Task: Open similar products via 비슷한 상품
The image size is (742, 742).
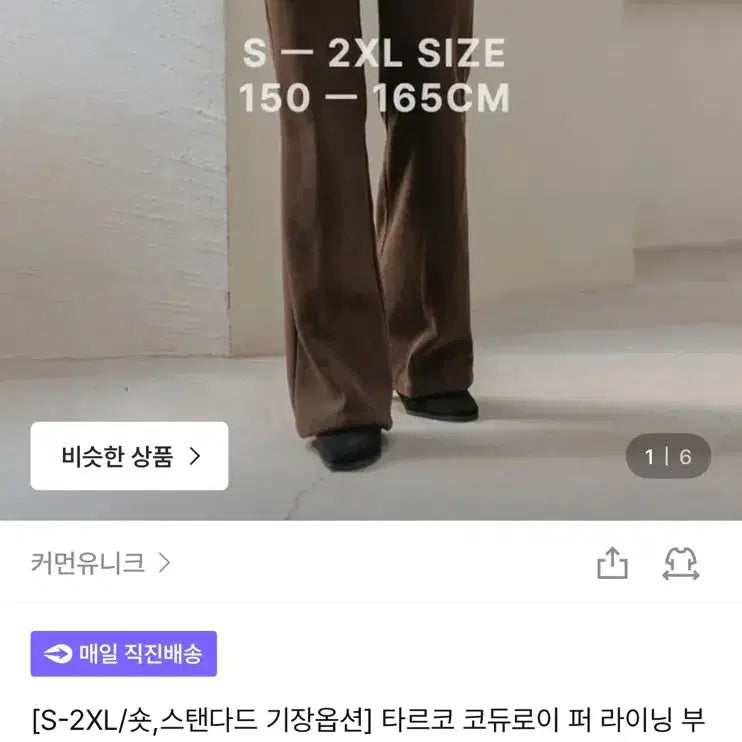Action: tap(130, 457)
